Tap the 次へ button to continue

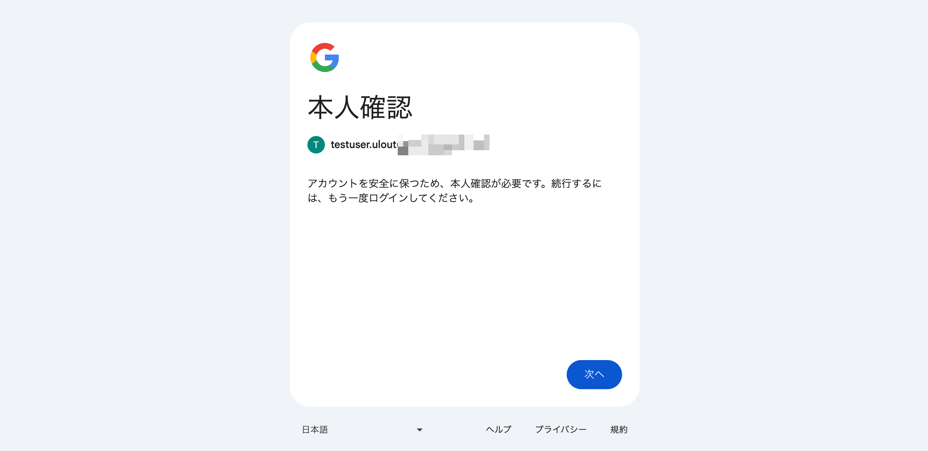pyautogui.click(x=594, y=374)
